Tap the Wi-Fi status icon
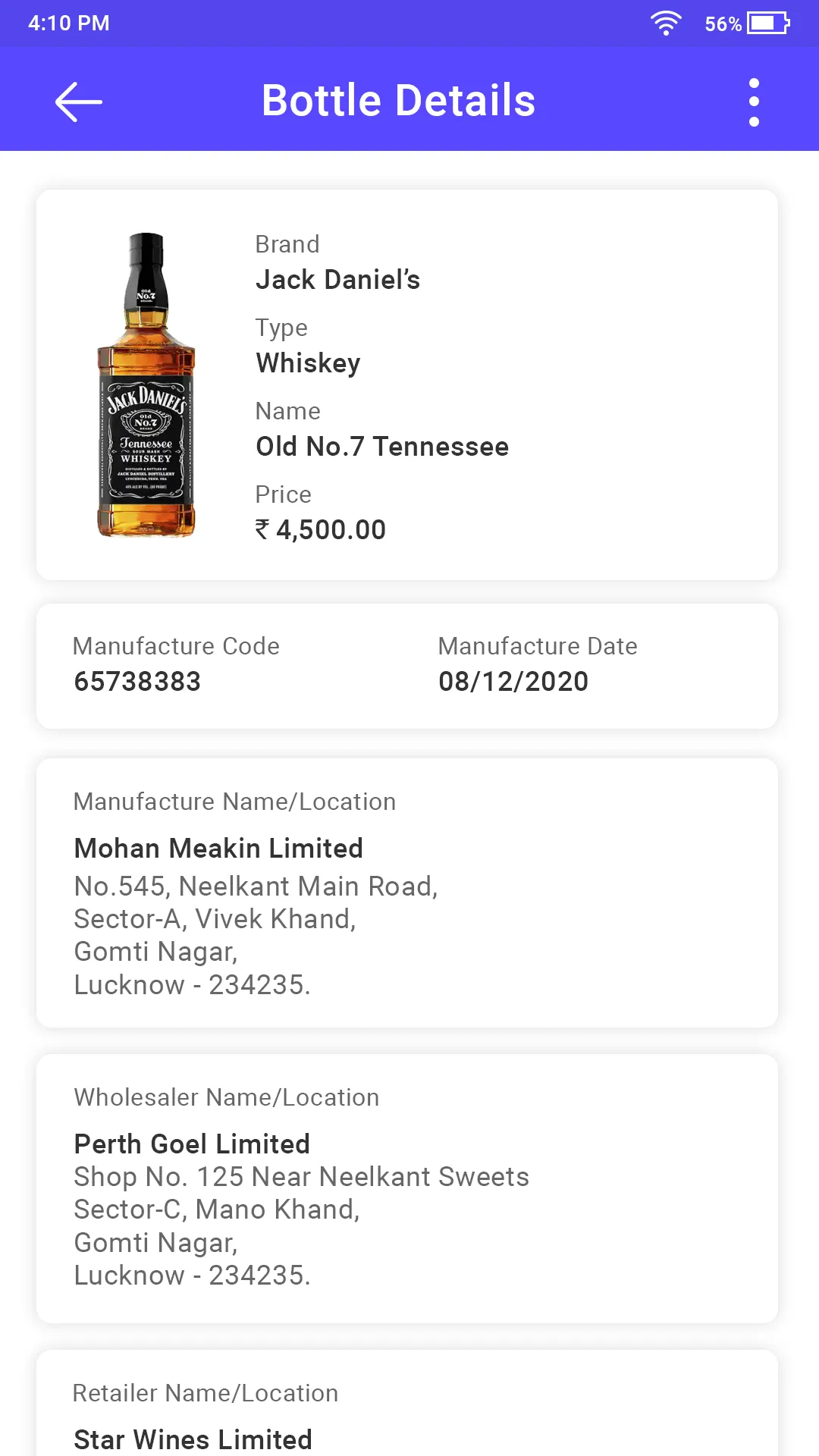This screenshot has height=1456, width=819. click(x=666, y=24)
